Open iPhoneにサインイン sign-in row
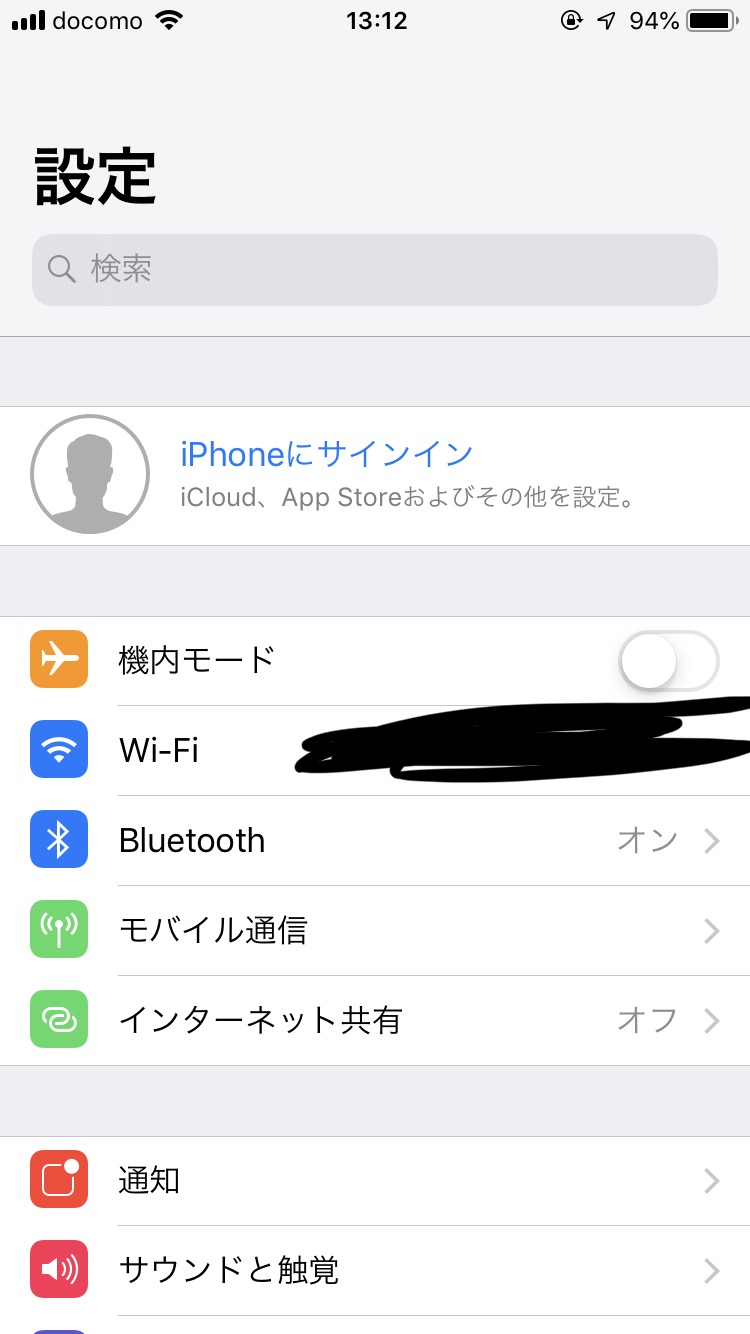This screenshot has width=750, height=1334. point(374,475)
